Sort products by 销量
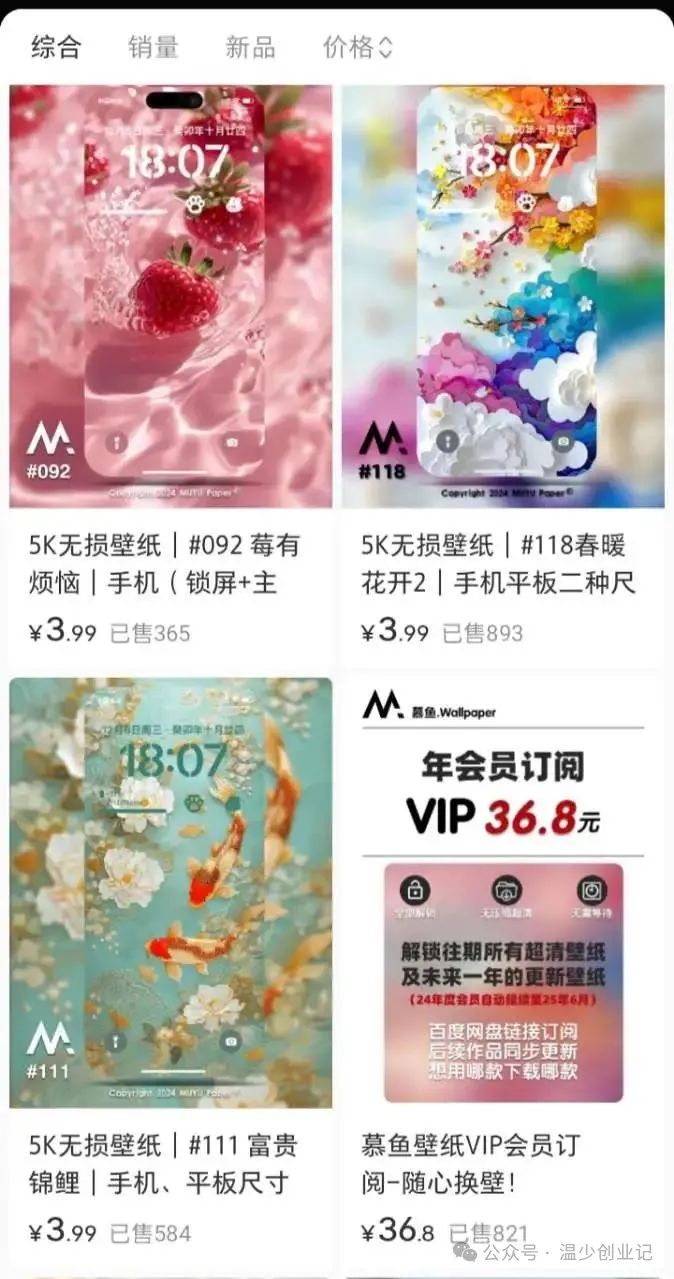 click(153, 46)
